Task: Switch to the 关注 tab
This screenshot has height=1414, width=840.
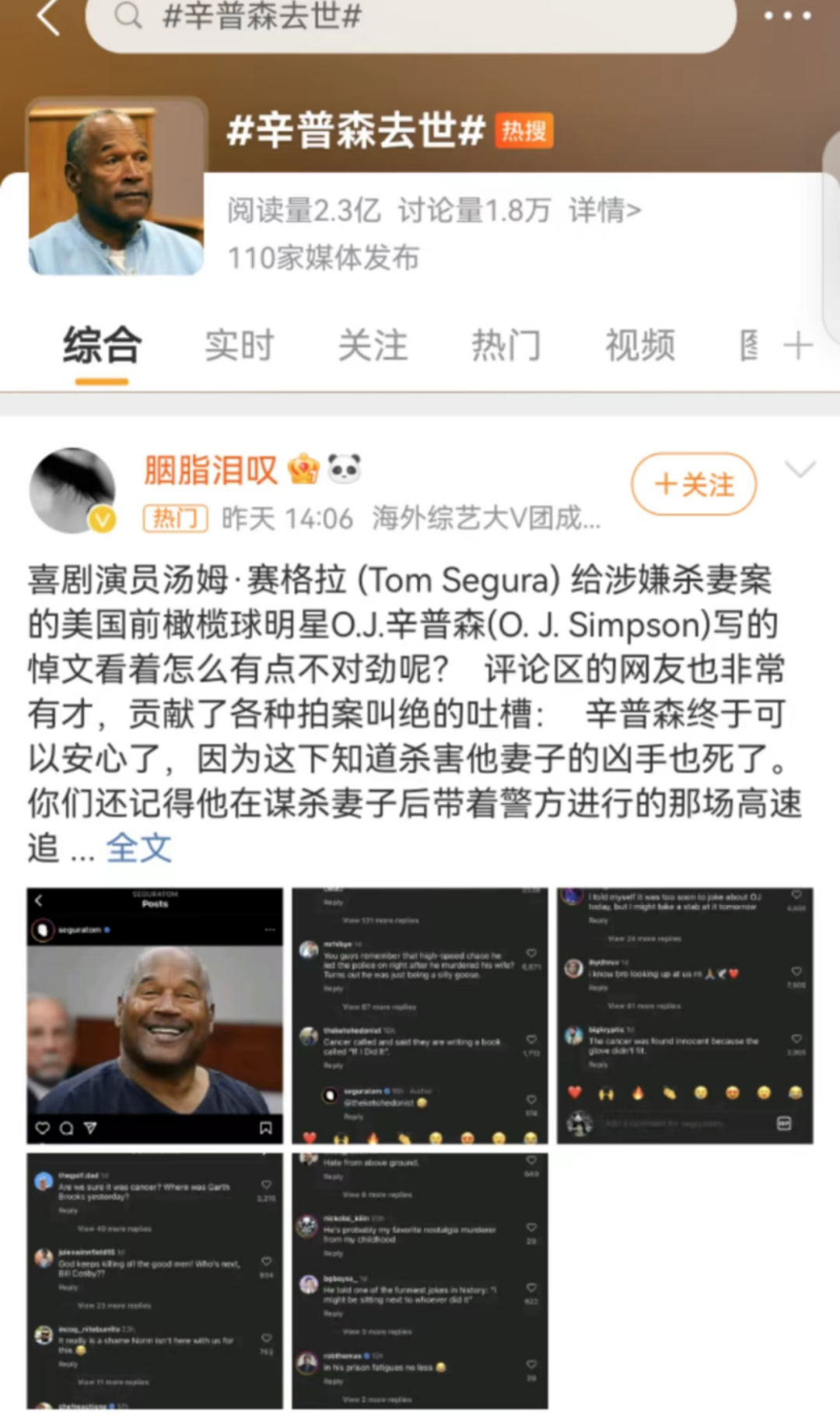Action: 373,346
